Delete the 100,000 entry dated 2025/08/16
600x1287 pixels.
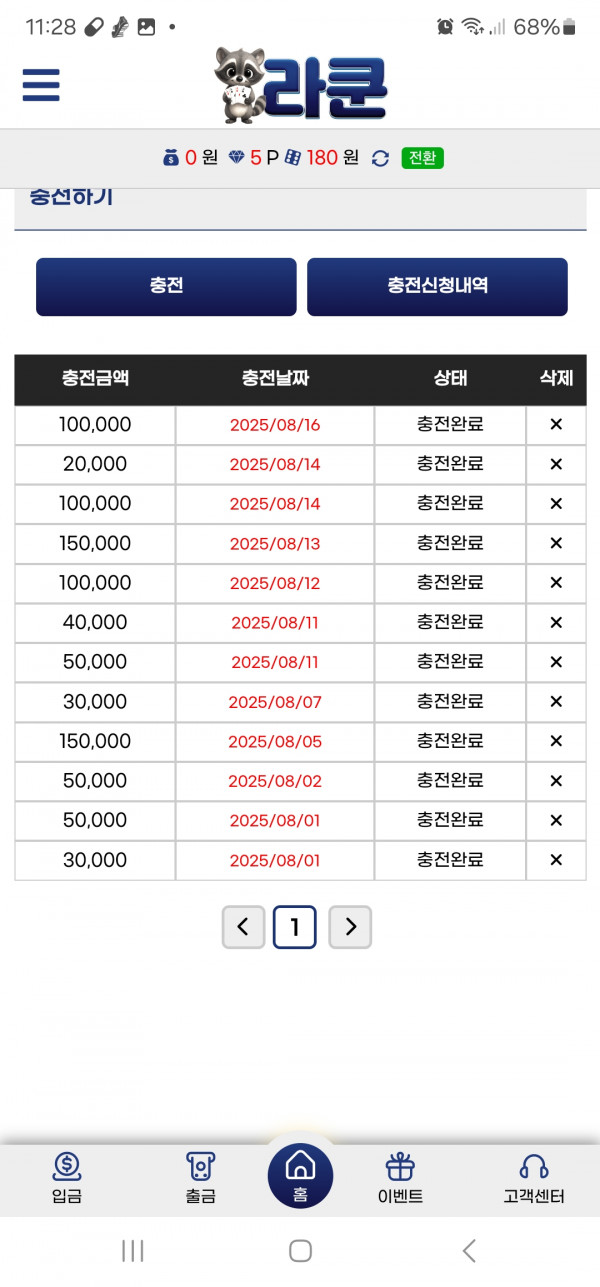(556, 425)
